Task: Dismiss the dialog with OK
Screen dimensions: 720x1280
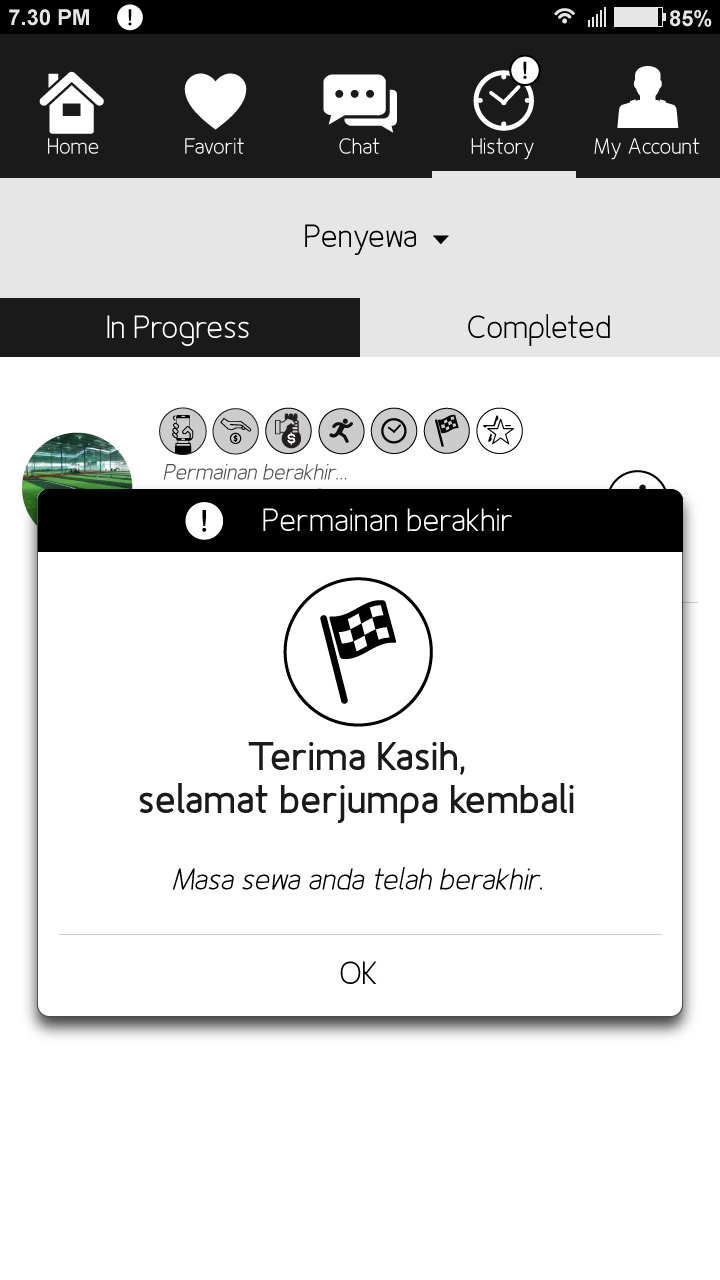Action: pos(359,973)
